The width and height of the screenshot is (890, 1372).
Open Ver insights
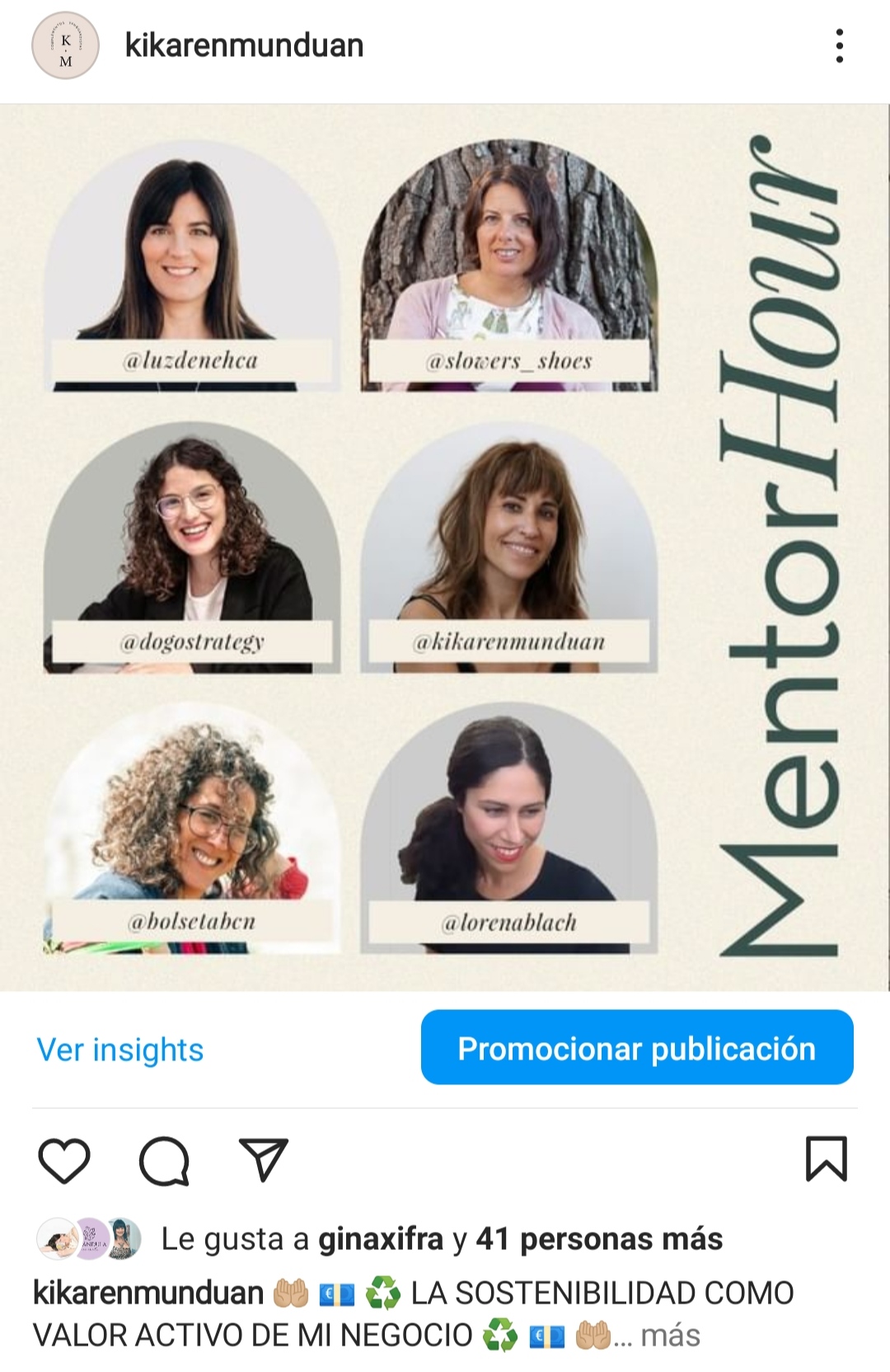pyautogui.click(x=120, y=1050)
